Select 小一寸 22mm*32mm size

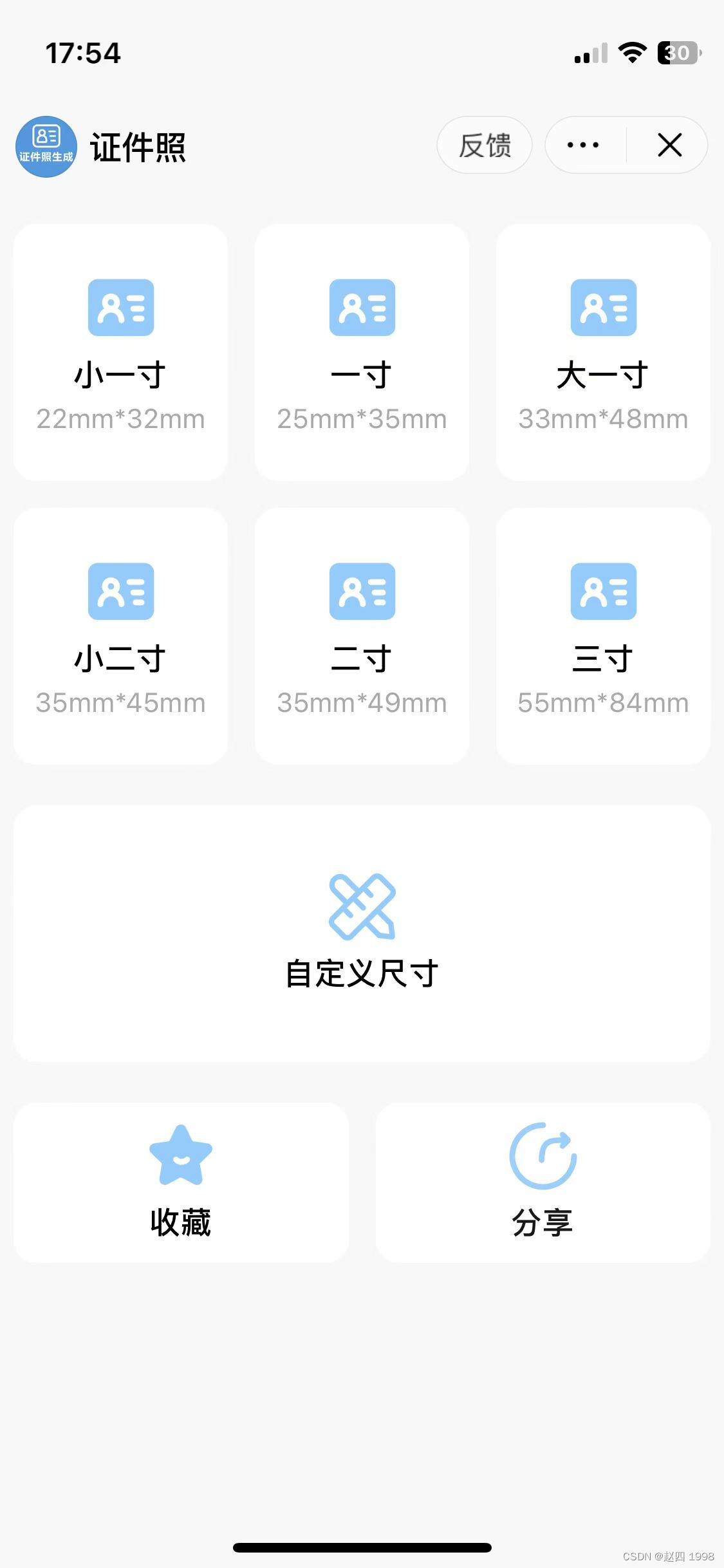120,352
